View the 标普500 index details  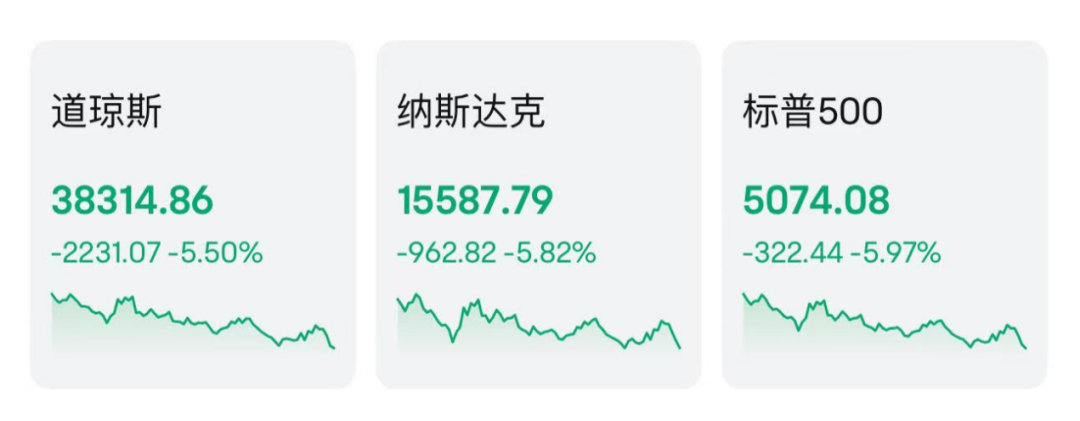[884, 214]
